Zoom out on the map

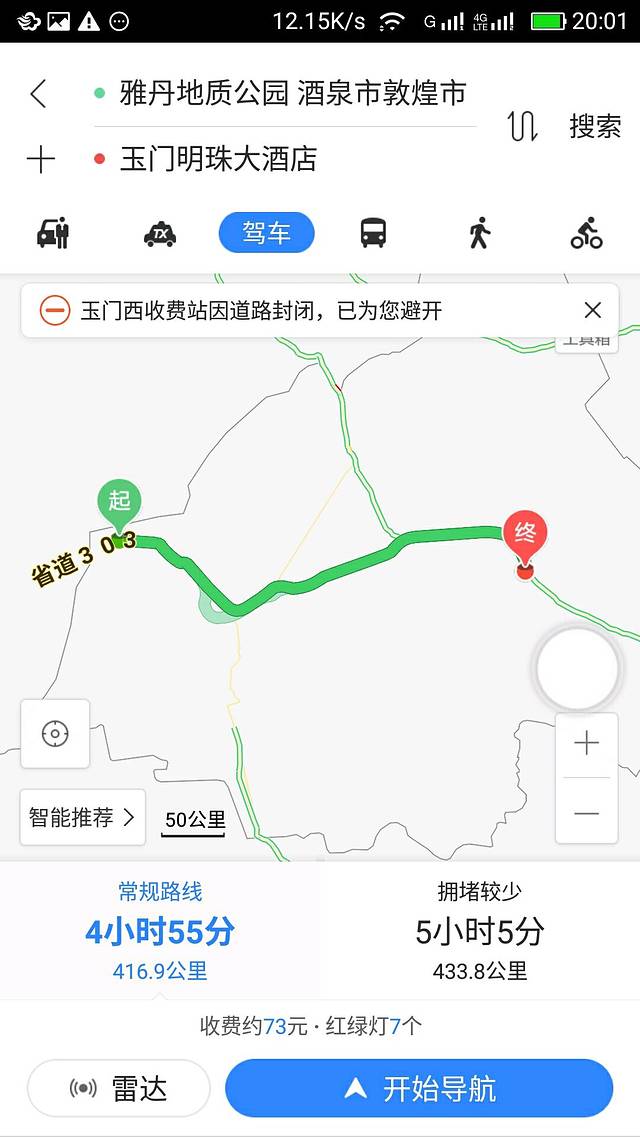click(586, 812)
